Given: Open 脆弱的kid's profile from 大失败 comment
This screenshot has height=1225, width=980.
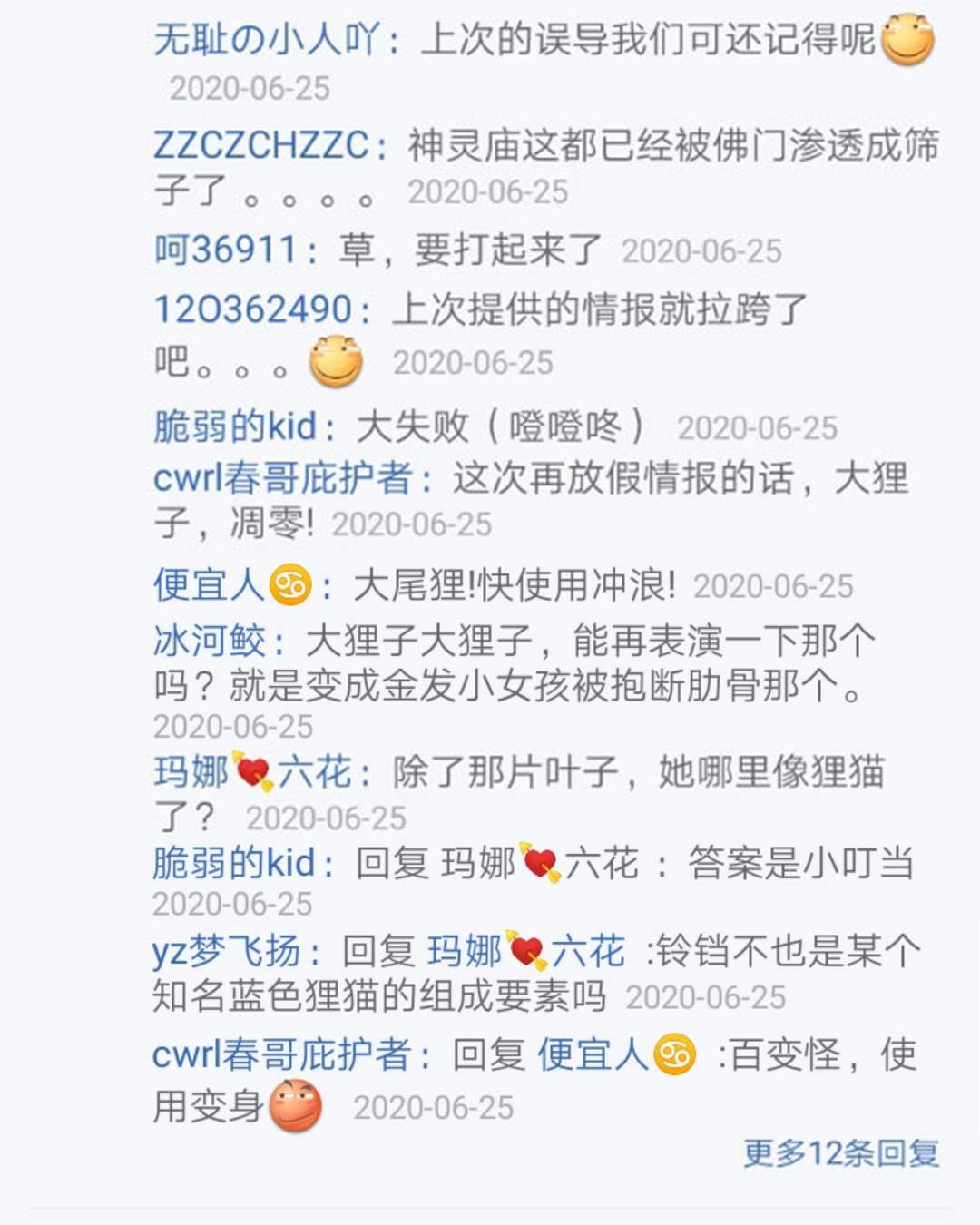Looking at the screenshot, I should 234,426.
